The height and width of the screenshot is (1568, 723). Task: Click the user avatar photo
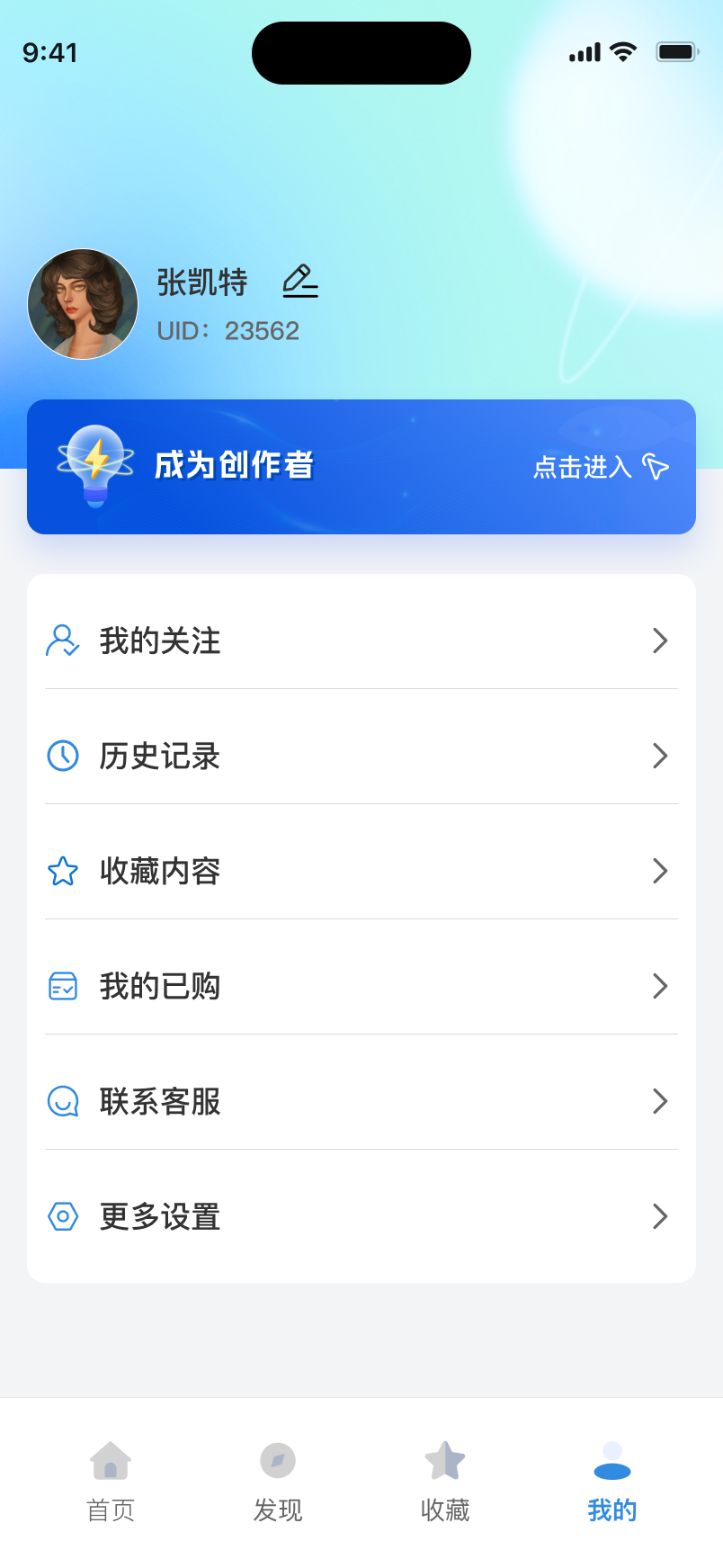[x=82, y=304]
